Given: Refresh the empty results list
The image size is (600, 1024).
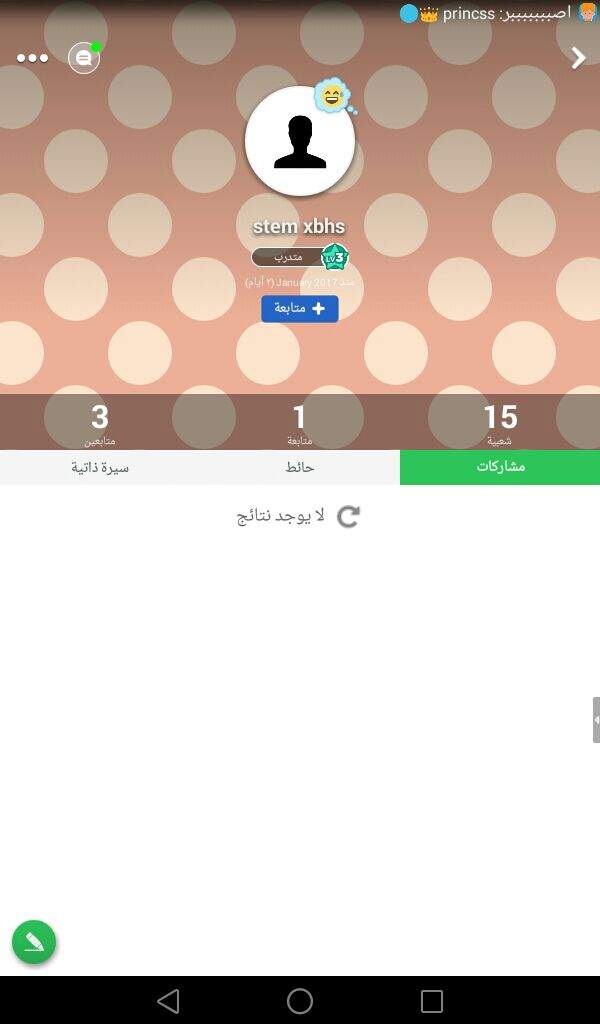Looking at the screenshot, I should 348,517.
